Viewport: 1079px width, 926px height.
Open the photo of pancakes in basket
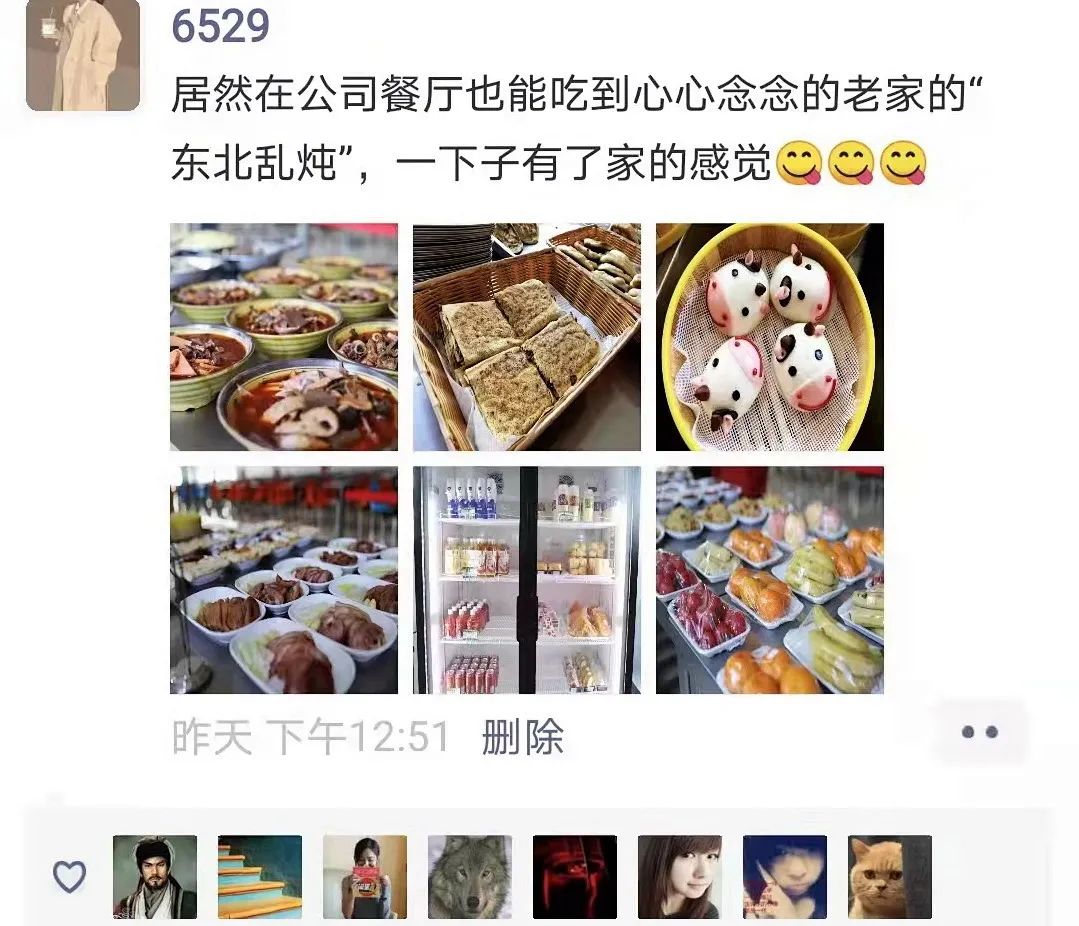[x=527, y=337]
